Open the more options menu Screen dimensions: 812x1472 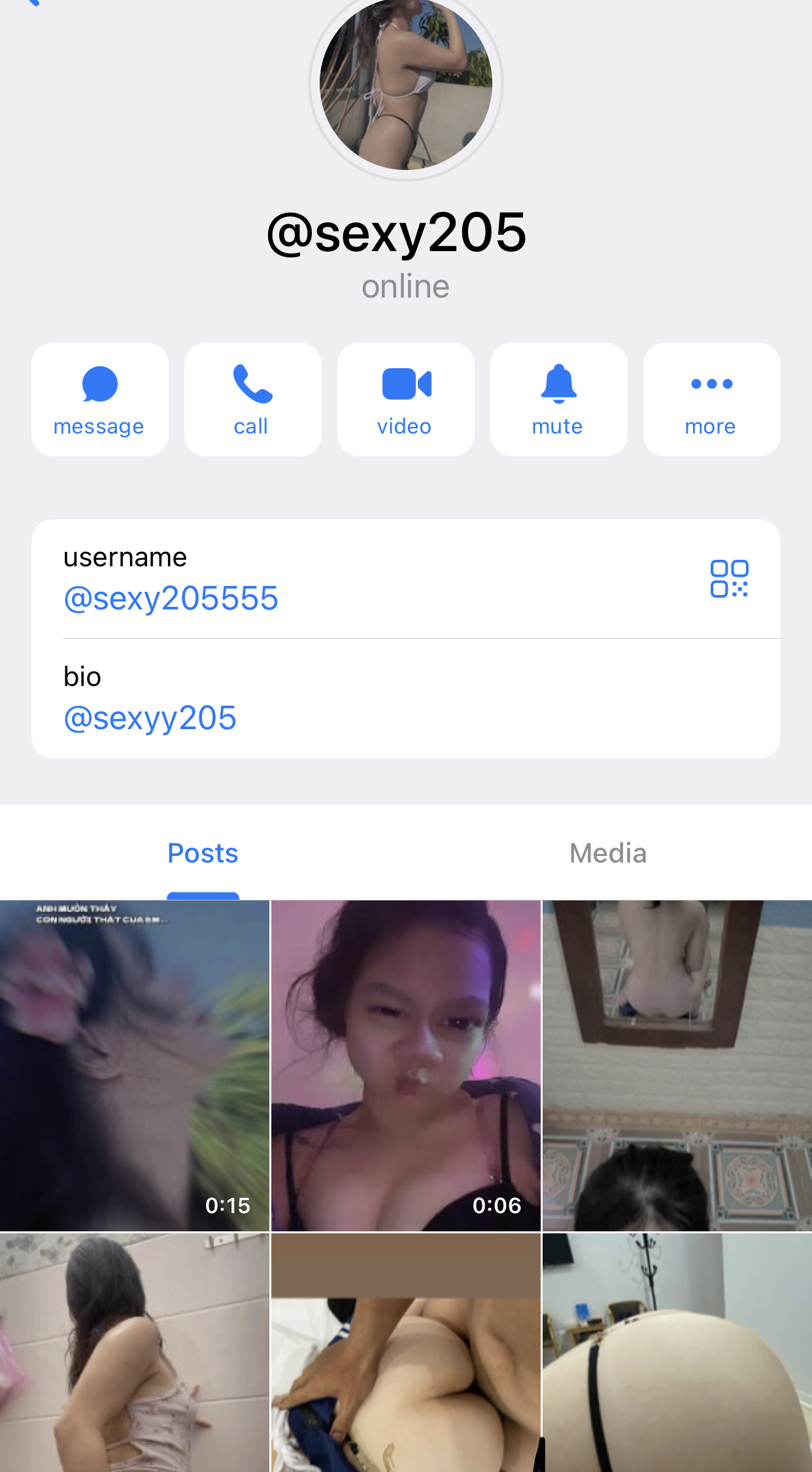pos(711,400)
